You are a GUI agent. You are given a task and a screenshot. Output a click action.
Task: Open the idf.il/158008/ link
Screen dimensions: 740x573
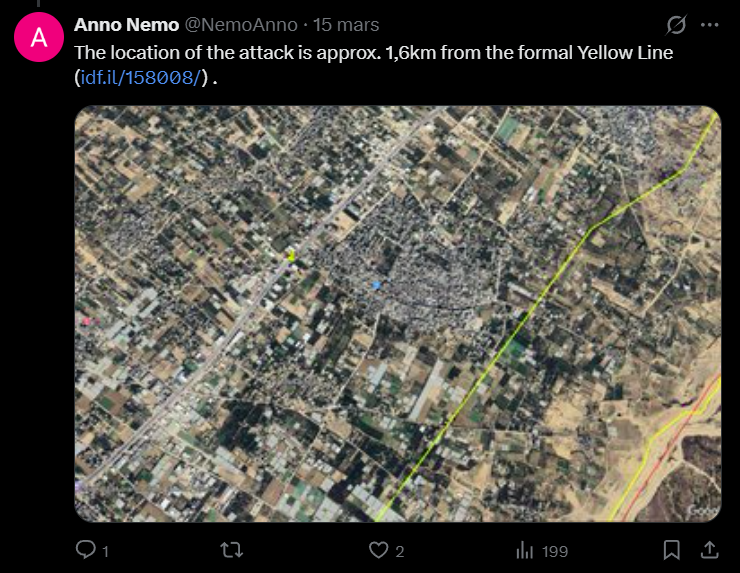(141, 78)
